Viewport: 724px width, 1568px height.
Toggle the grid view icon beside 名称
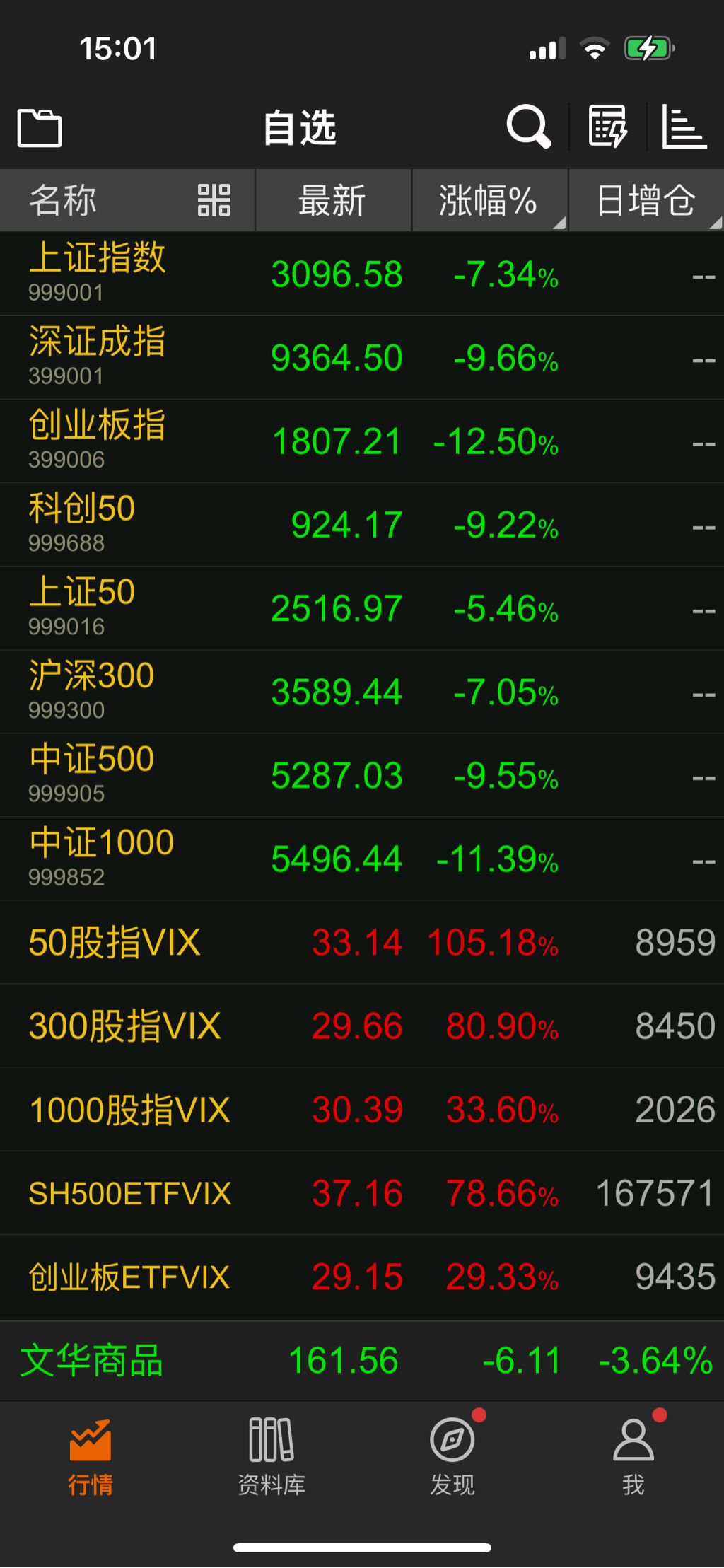click(x=214, y=200)
